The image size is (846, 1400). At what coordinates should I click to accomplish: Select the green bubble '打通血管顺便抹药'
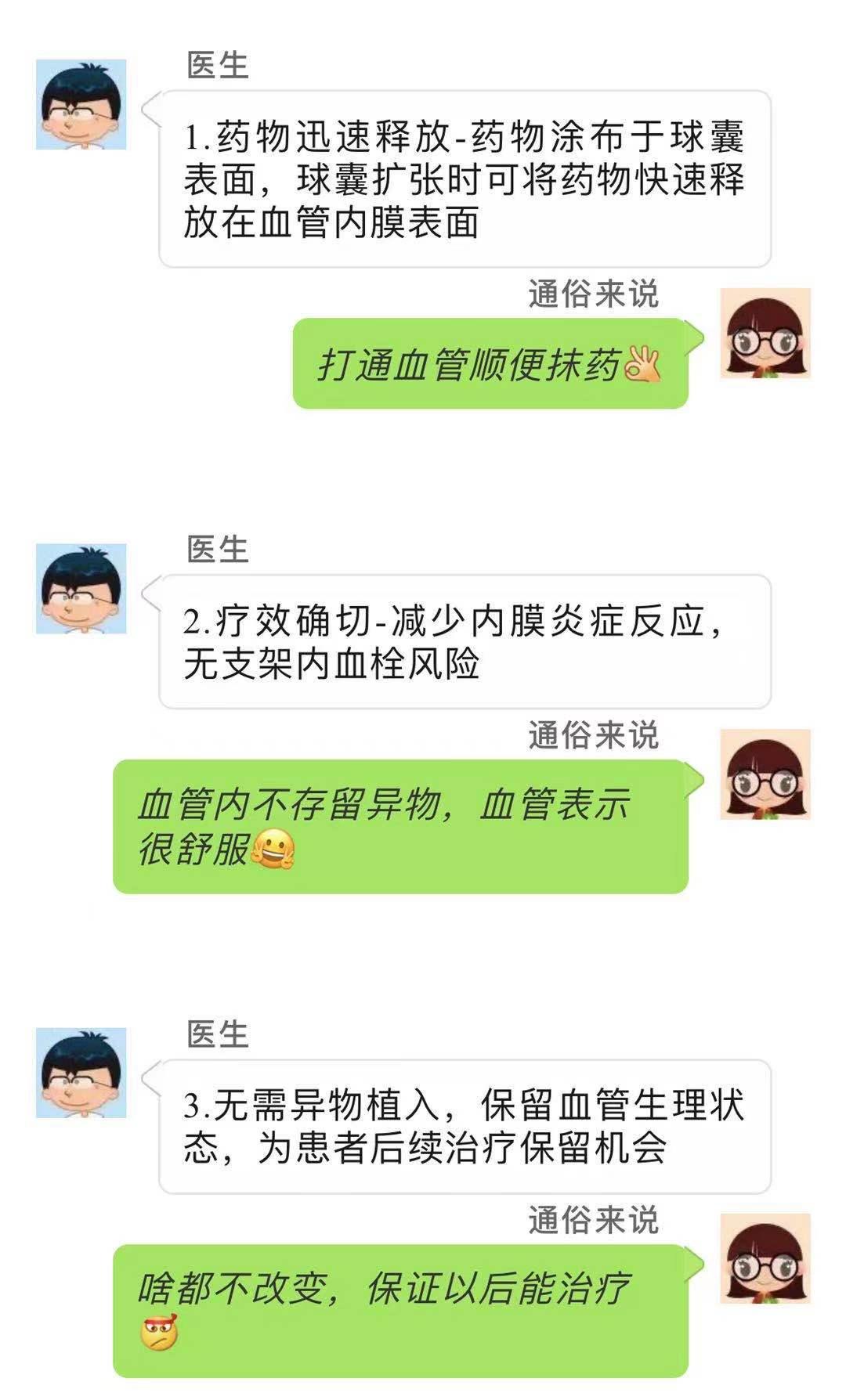coord(493,362)
